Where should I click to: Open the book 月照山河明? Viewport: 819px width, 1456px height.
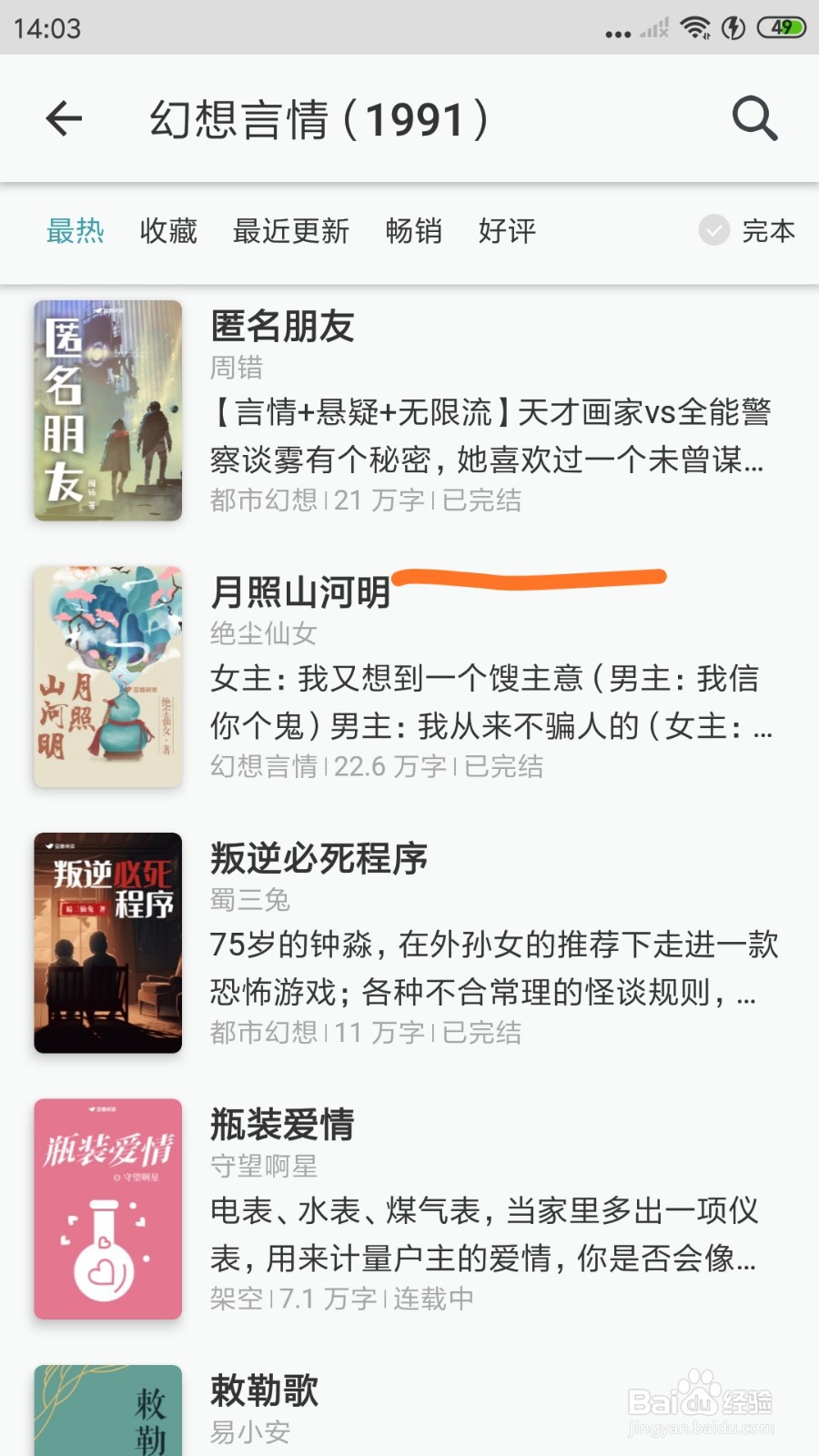[300, 592]
